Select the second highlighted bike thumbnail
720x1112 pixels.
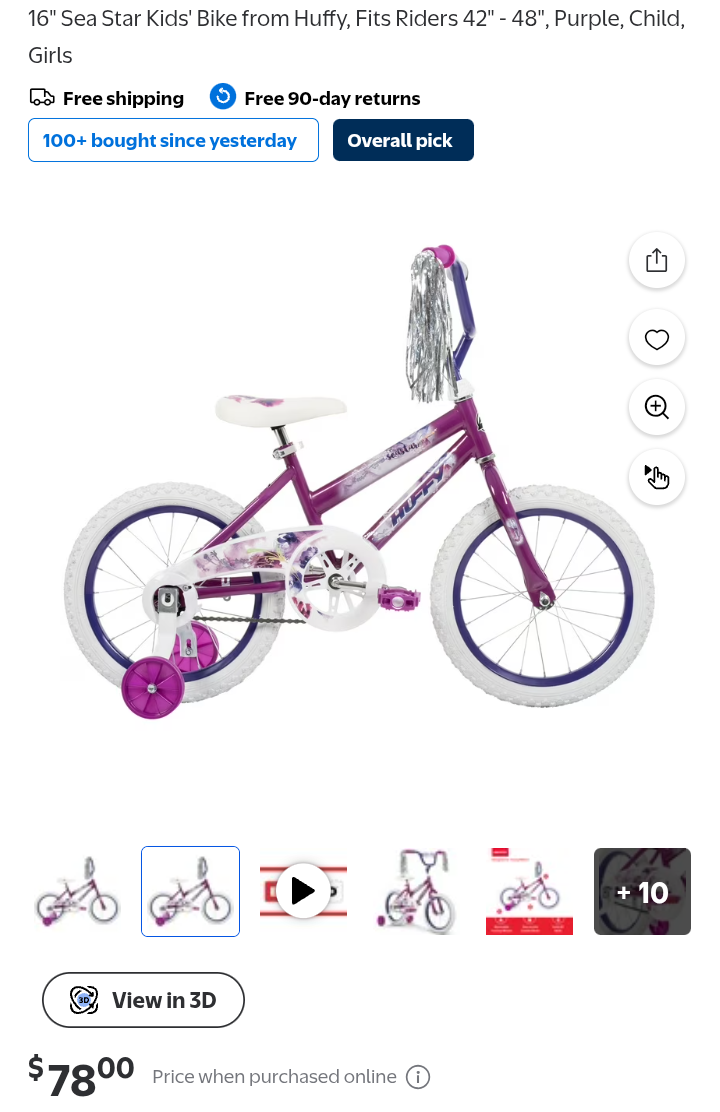click(x=190, y=892)
